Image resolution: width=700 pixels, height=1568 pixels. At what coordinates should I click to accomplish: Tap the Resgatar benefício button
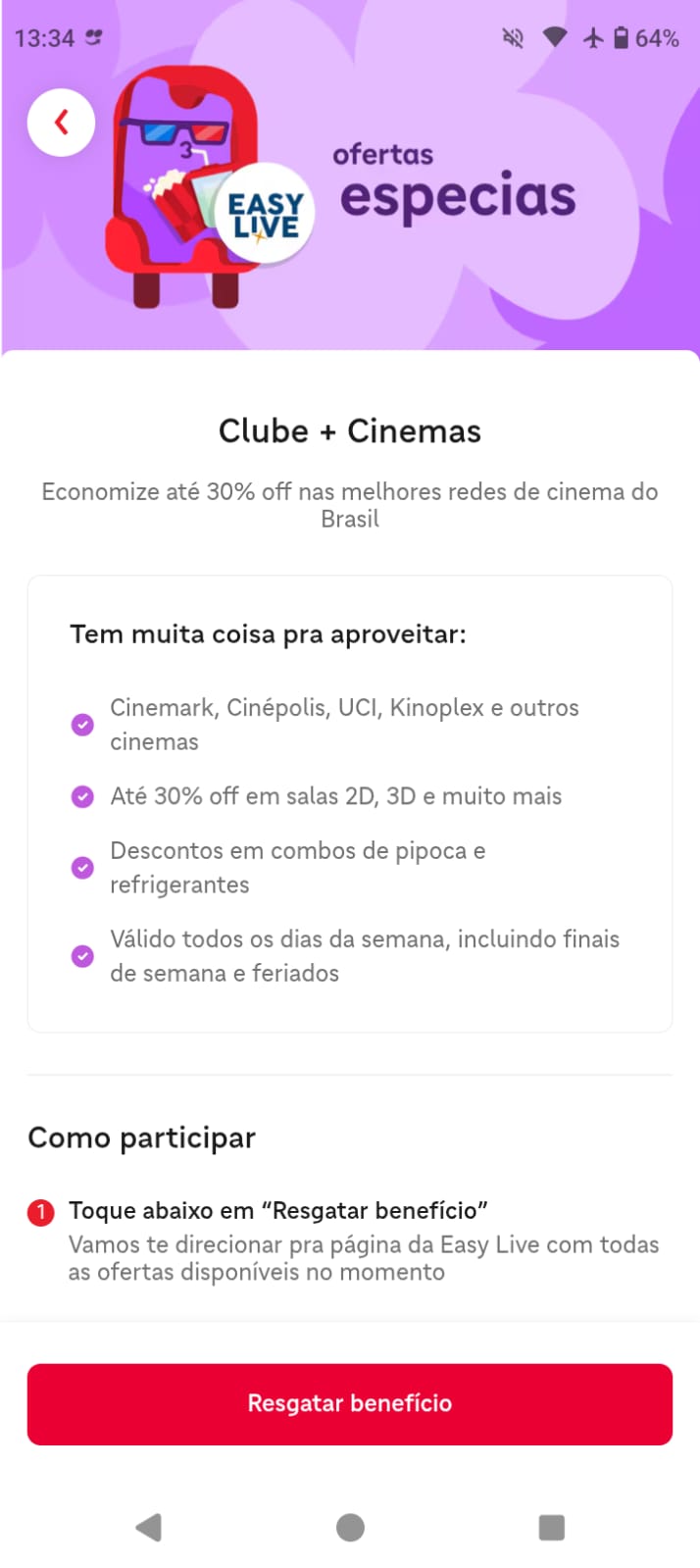tap(349, 1403)
